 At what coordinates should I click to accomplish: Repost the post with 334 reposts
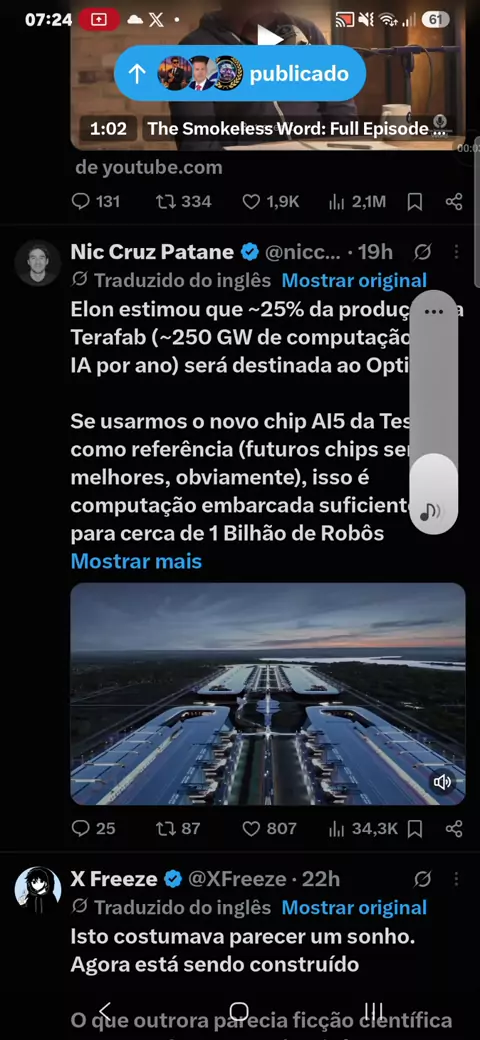[183, 202]
